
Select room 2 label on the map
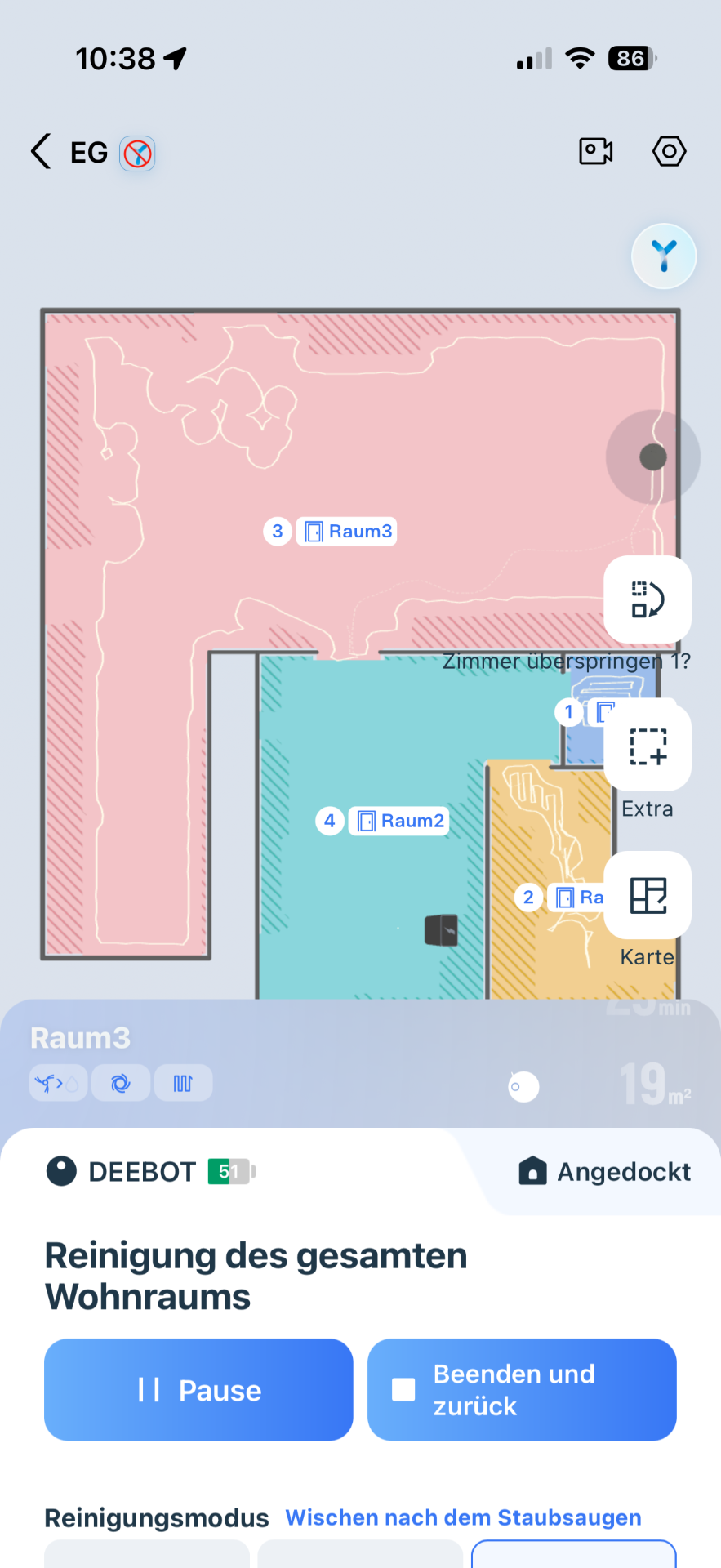pos(528,898)
